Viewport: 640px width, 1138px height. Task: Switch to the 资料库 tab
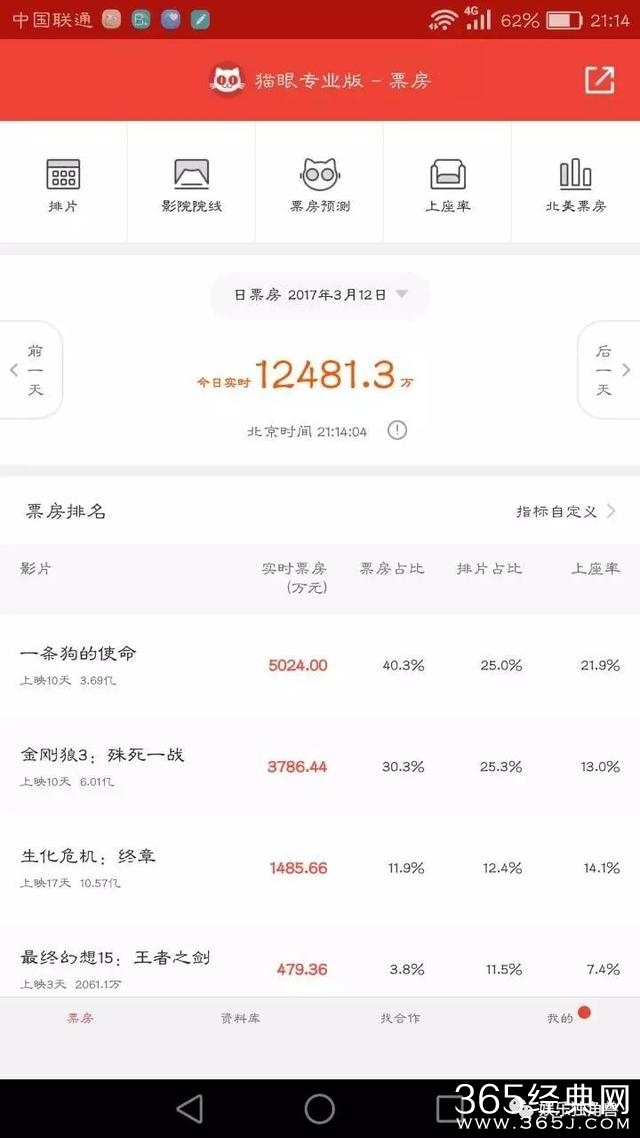(x=240, y=1018)
